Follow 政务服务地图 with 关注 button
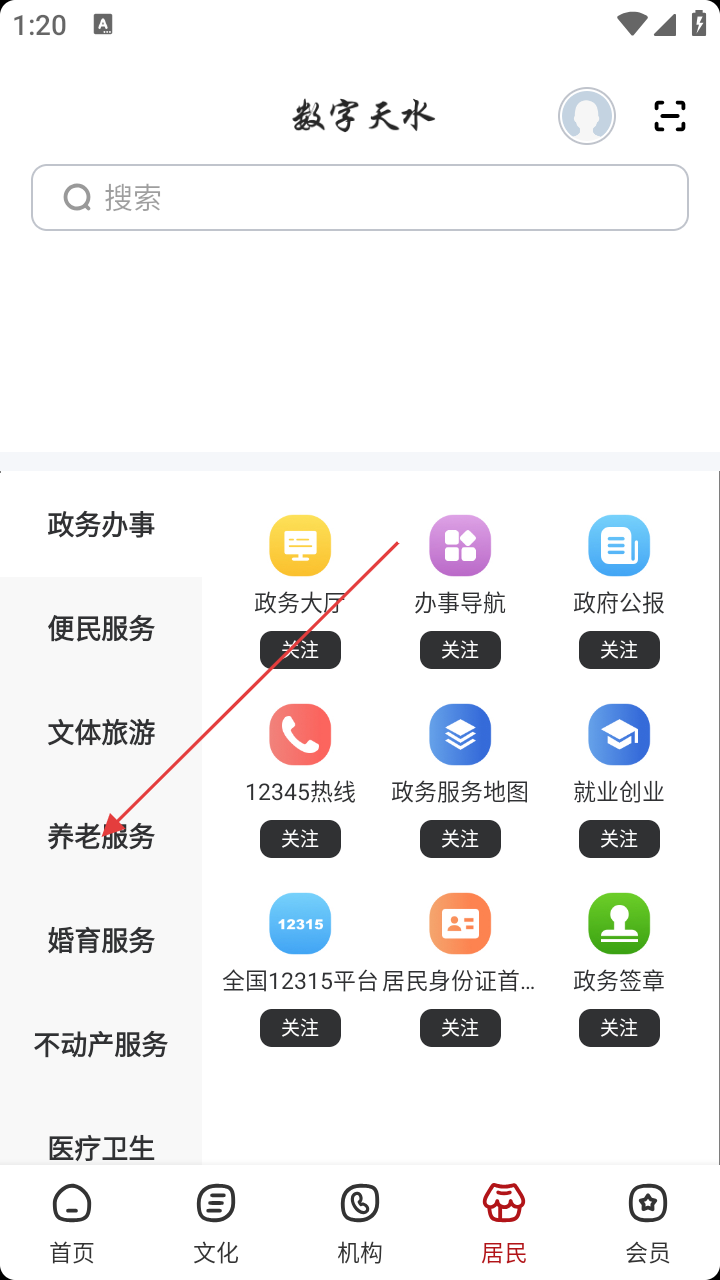Image resolution: width=720 pixels, height=1280 pixels. pyautogui.click(x=460, y=839)
